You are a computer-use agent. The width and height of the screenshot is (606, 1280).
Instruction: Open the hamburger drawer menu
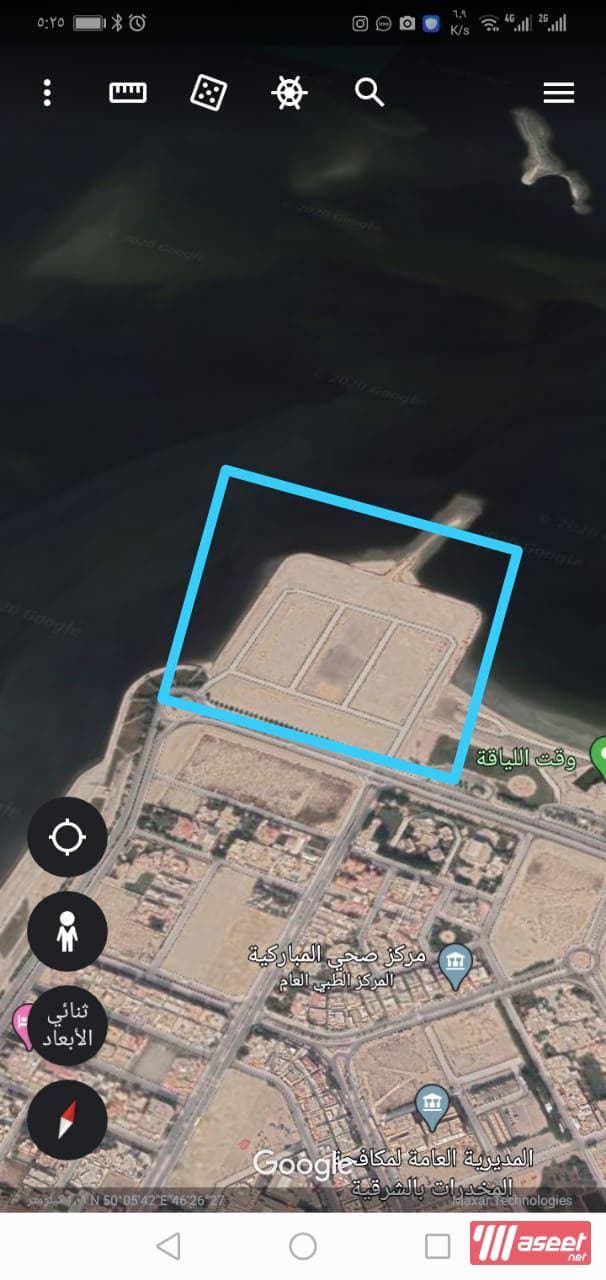(x=558, y=93)
